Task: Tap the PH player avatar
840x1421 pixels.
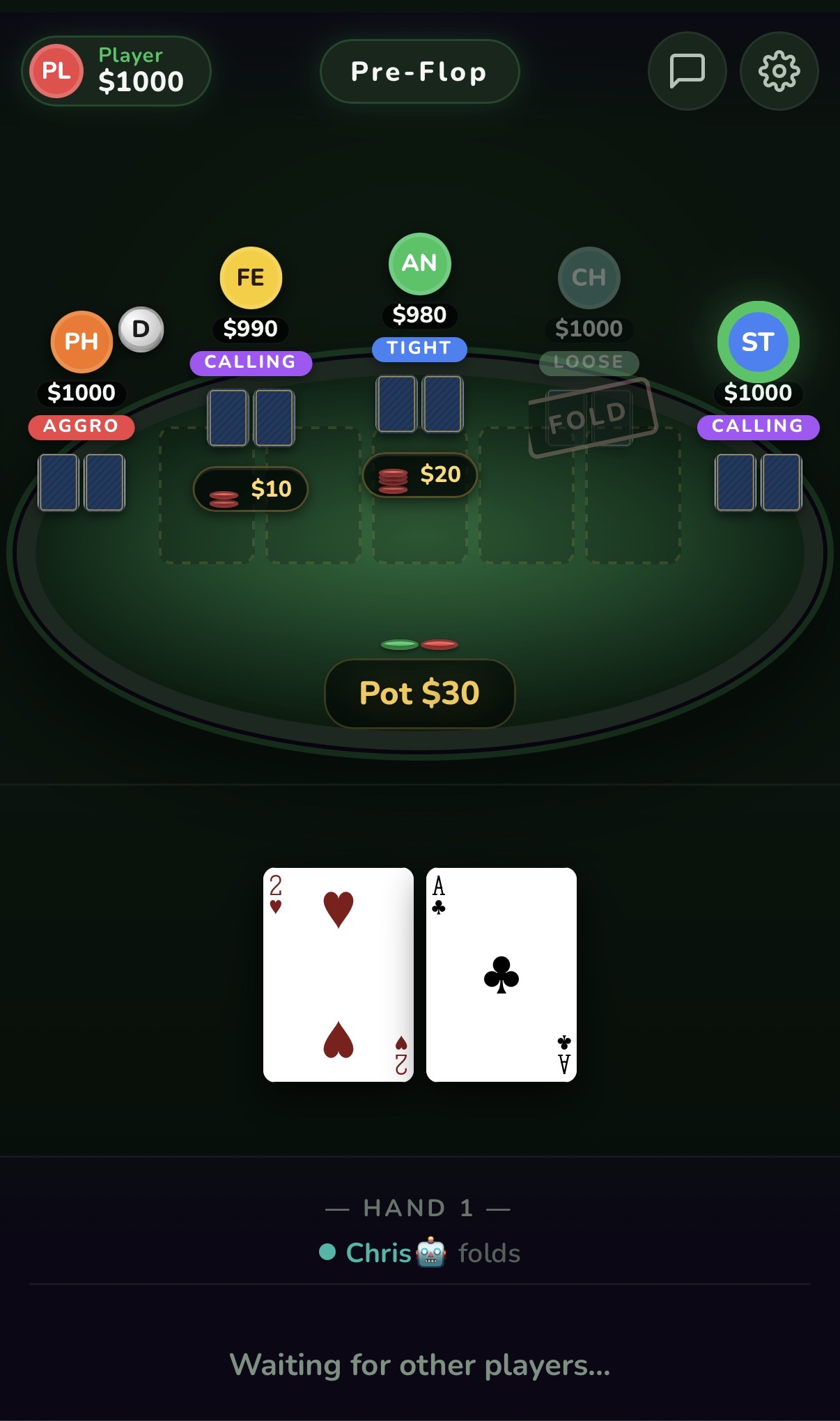Action: [x=81, y=341]
